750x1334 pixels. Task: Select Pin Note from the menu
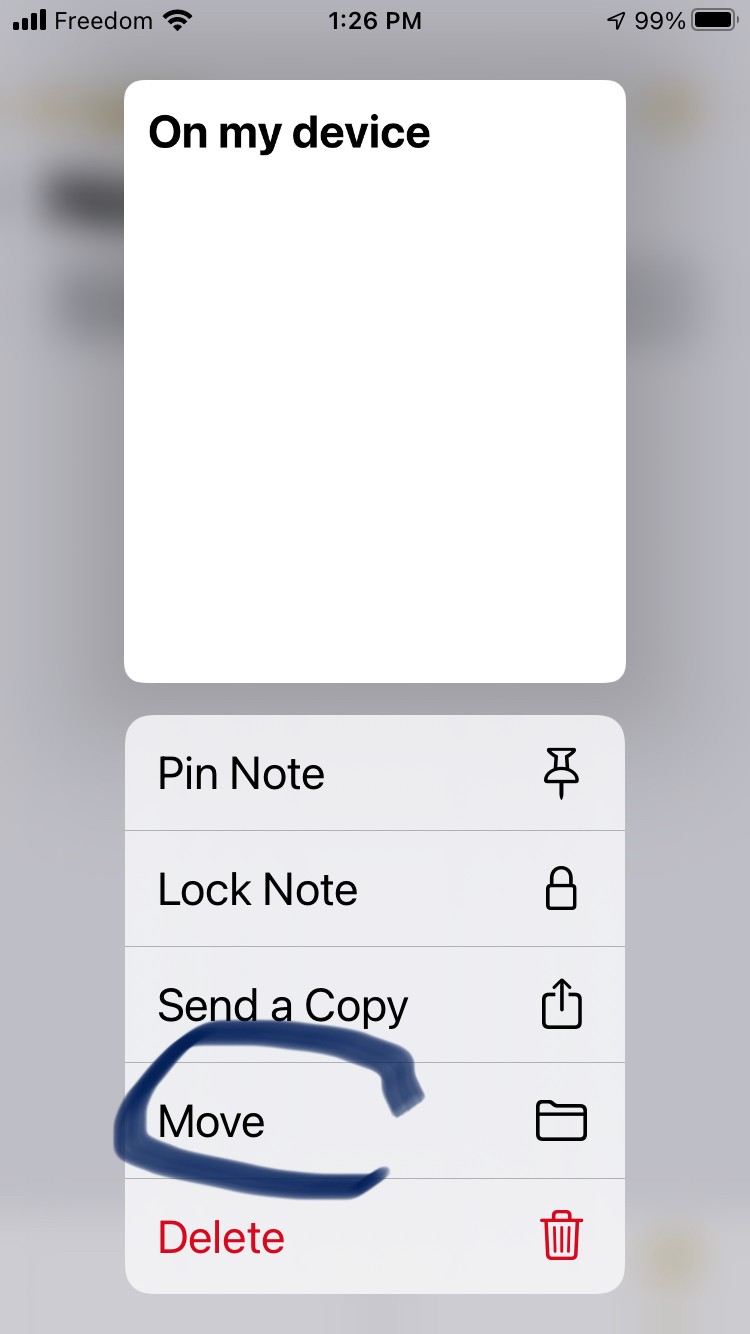tap(374, 773)
